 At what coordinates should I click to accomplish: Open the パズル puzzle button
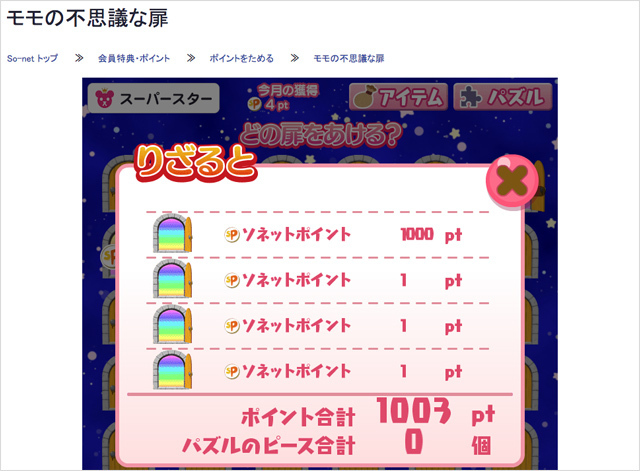point(502,98)
